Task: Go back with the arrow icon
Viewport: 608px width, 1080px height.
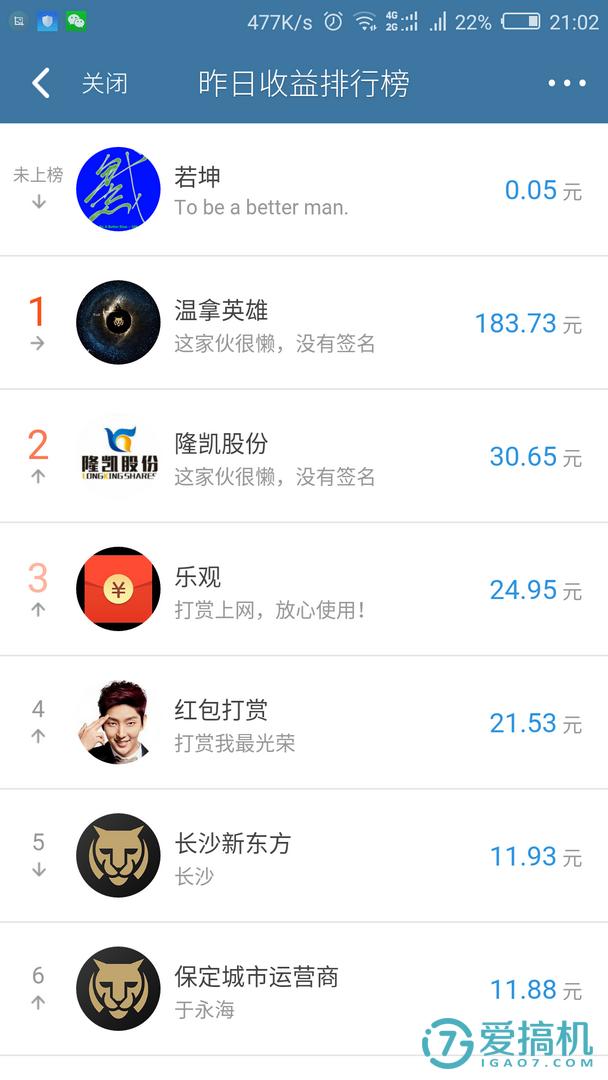Action: click(40, 83)
